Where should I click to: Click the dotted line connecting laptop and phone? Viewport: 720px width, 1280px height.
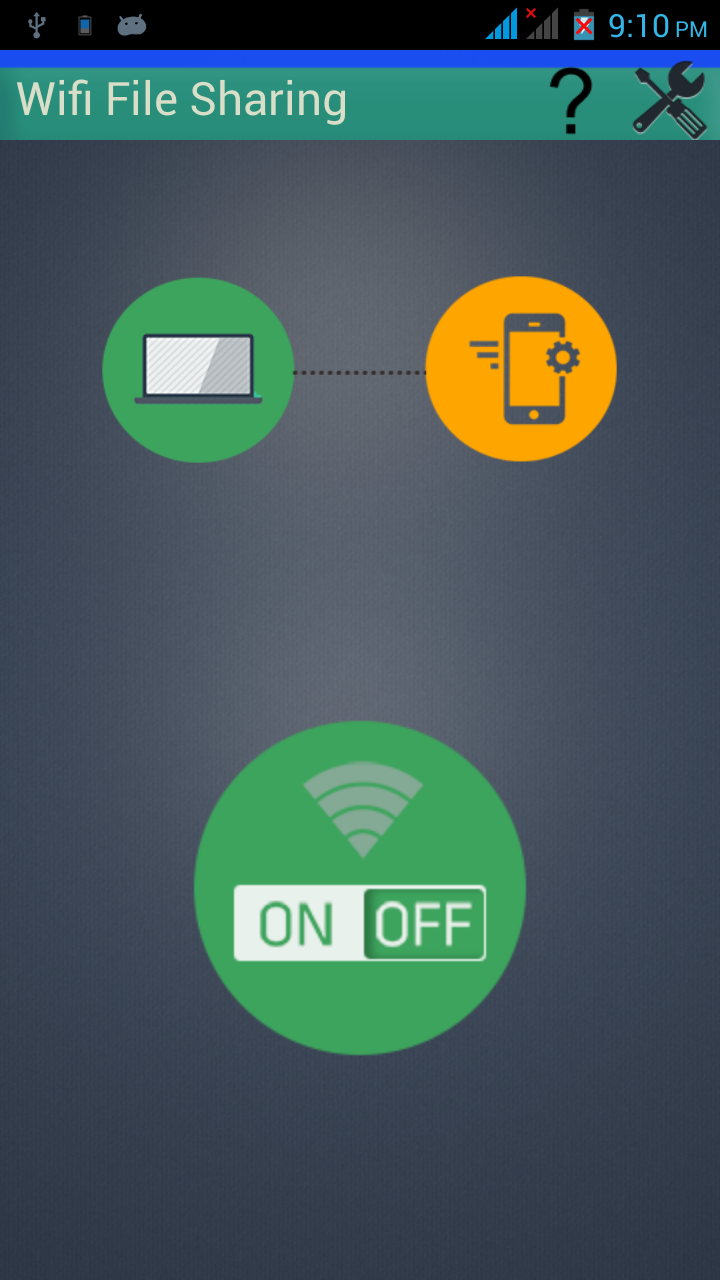tap(358, 370)
